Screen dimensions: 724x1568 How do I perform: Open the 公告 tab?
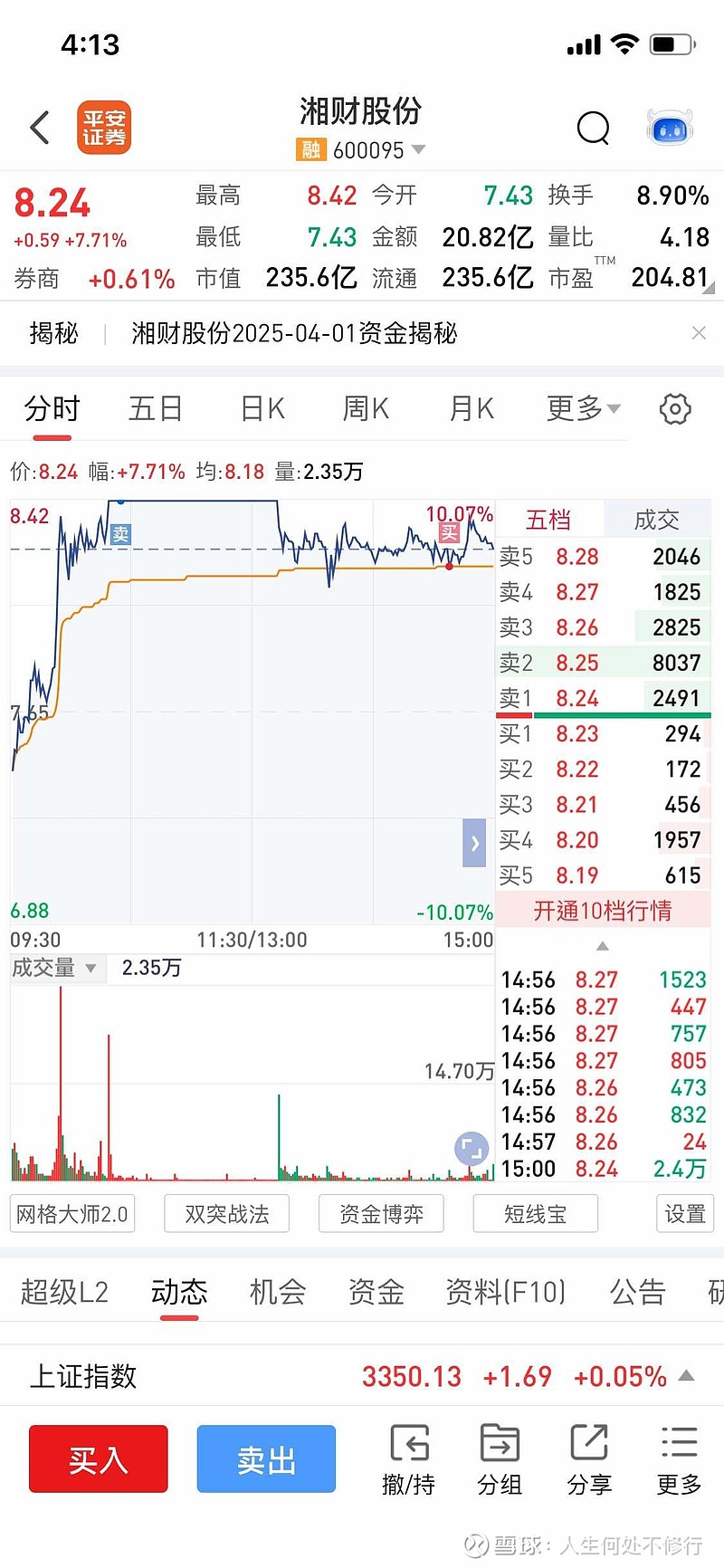coord(638,1292)
